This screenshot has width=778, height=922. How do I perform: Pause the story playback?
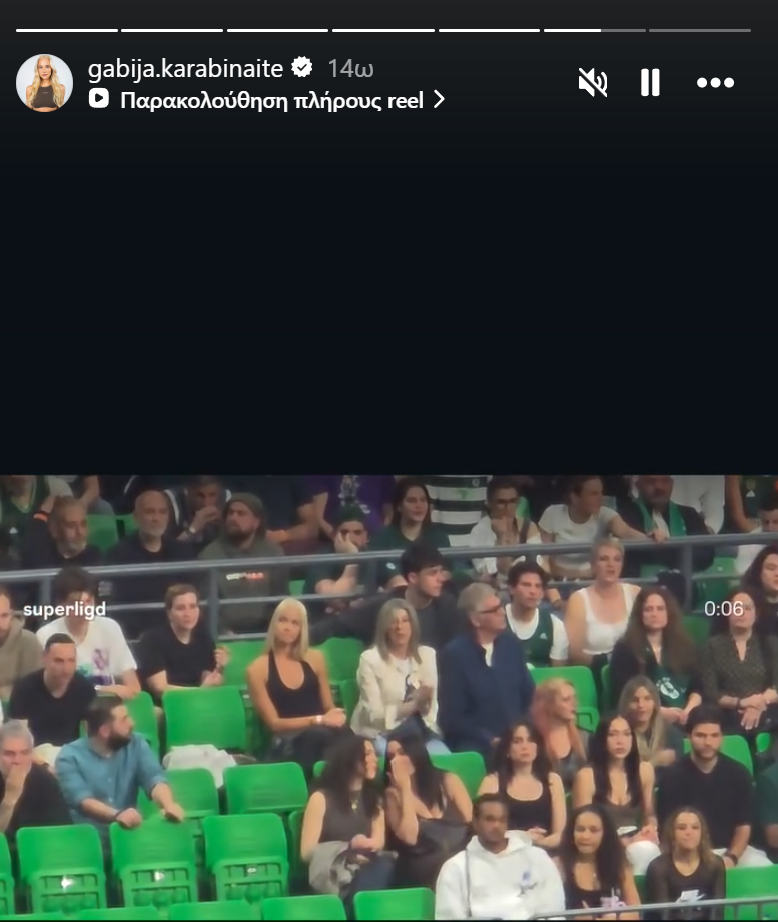tap(650, 83)
